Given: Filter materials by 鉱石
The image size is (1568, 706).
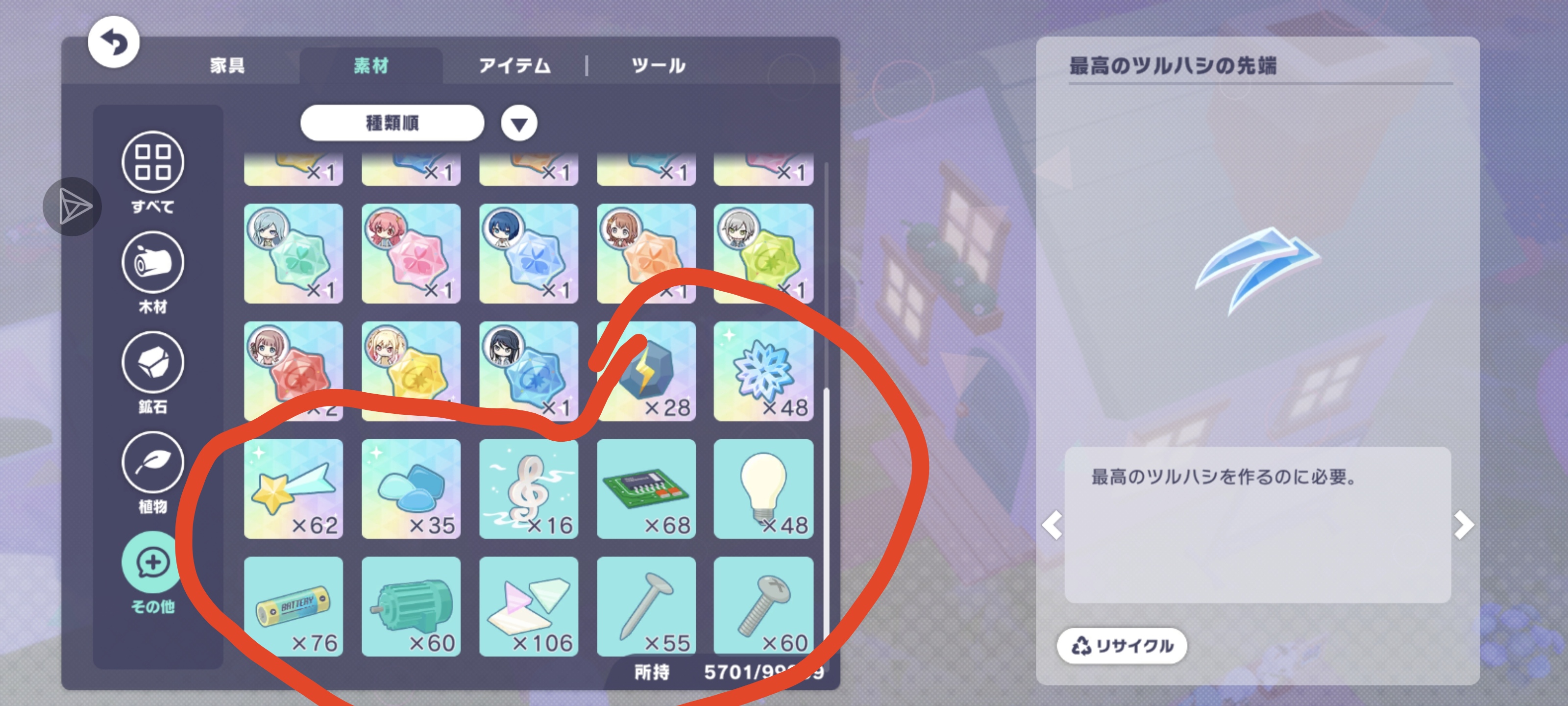Looking at the screenshot, I should (x=153, y=372).
